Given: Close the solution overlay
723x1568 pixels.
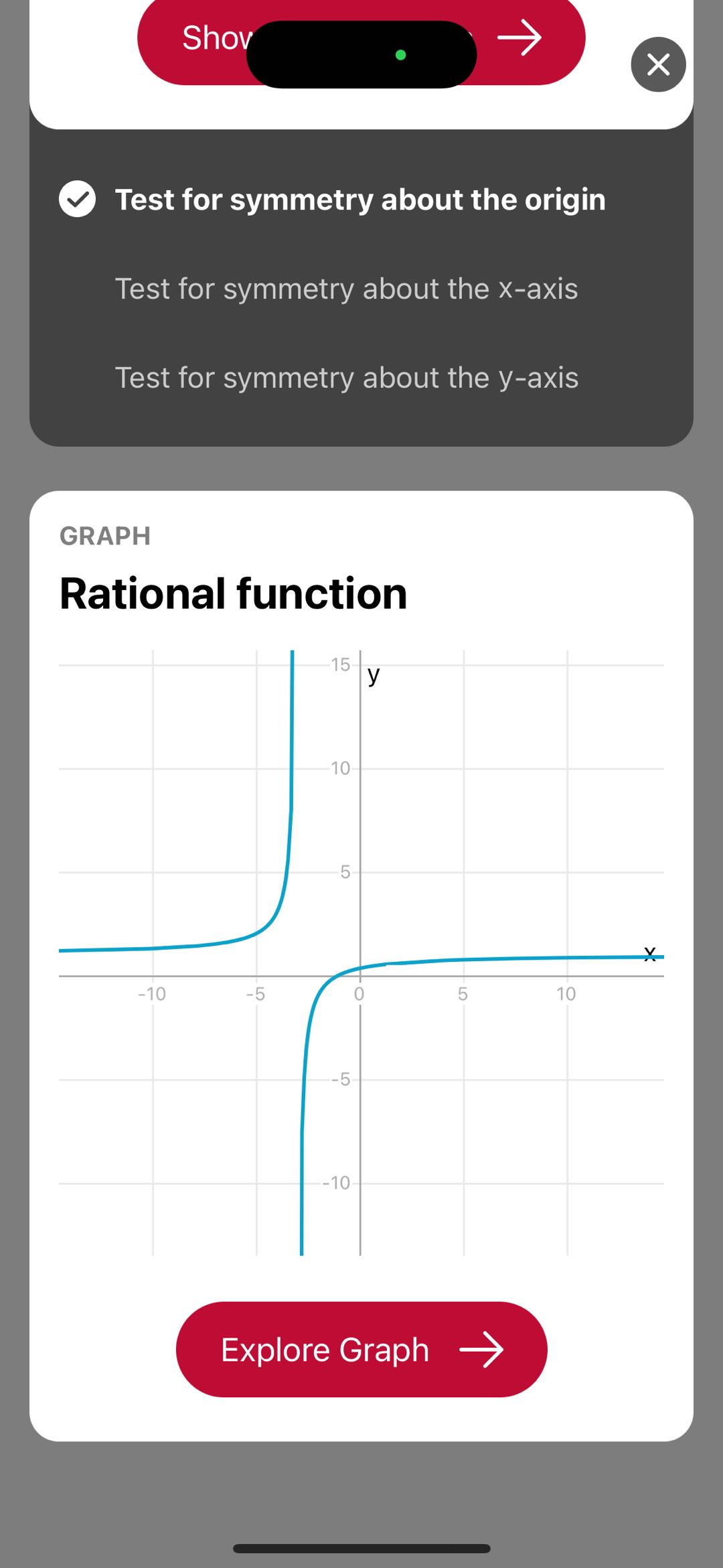Looking at the screenshot, I should click(658, 64).
